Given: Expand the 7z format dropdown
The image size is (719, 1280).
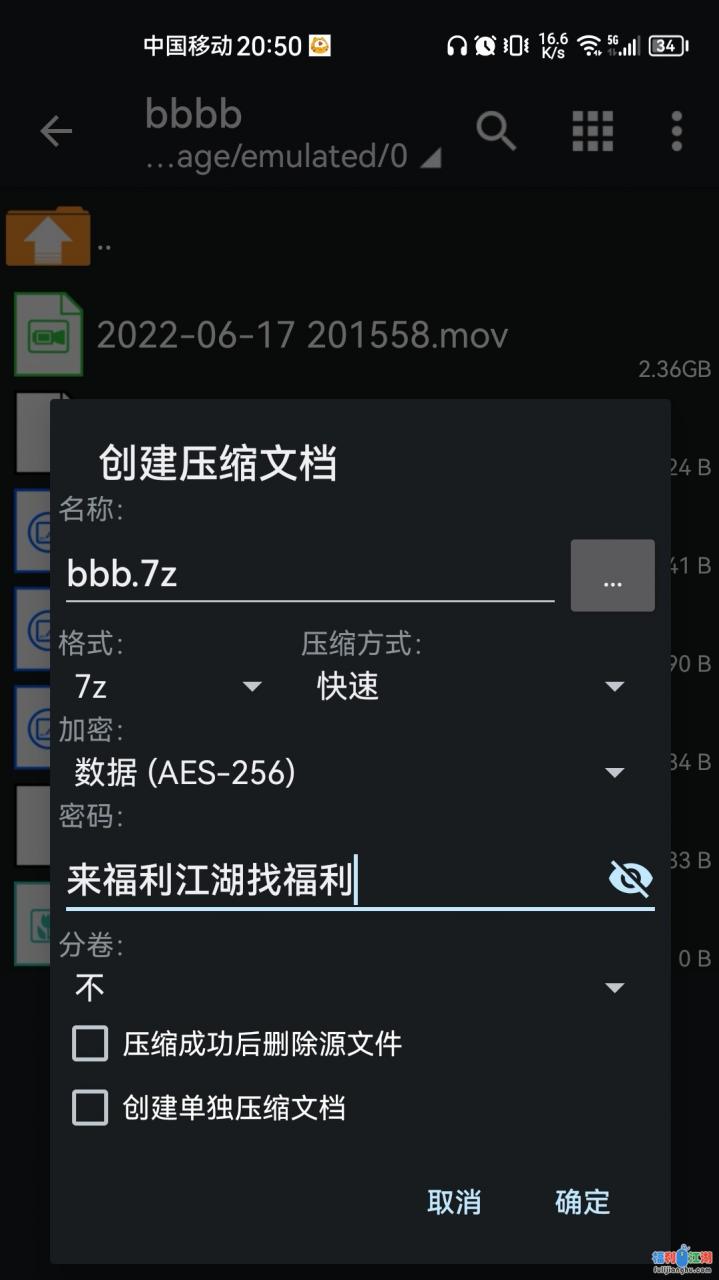Looking at the screenshot, I should point(167,686).
